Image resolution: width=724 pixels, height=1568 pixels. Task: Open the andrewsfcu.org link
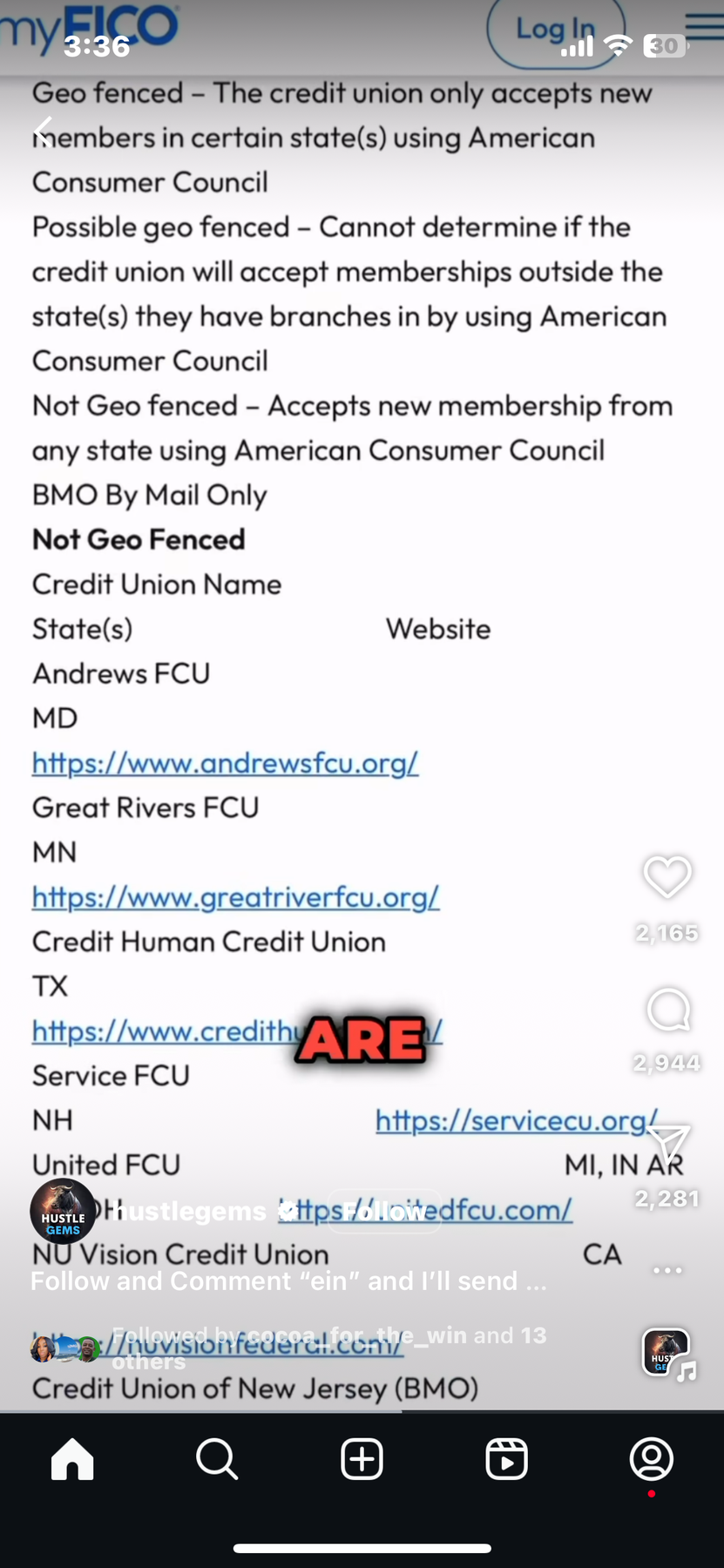click(225, 762)
